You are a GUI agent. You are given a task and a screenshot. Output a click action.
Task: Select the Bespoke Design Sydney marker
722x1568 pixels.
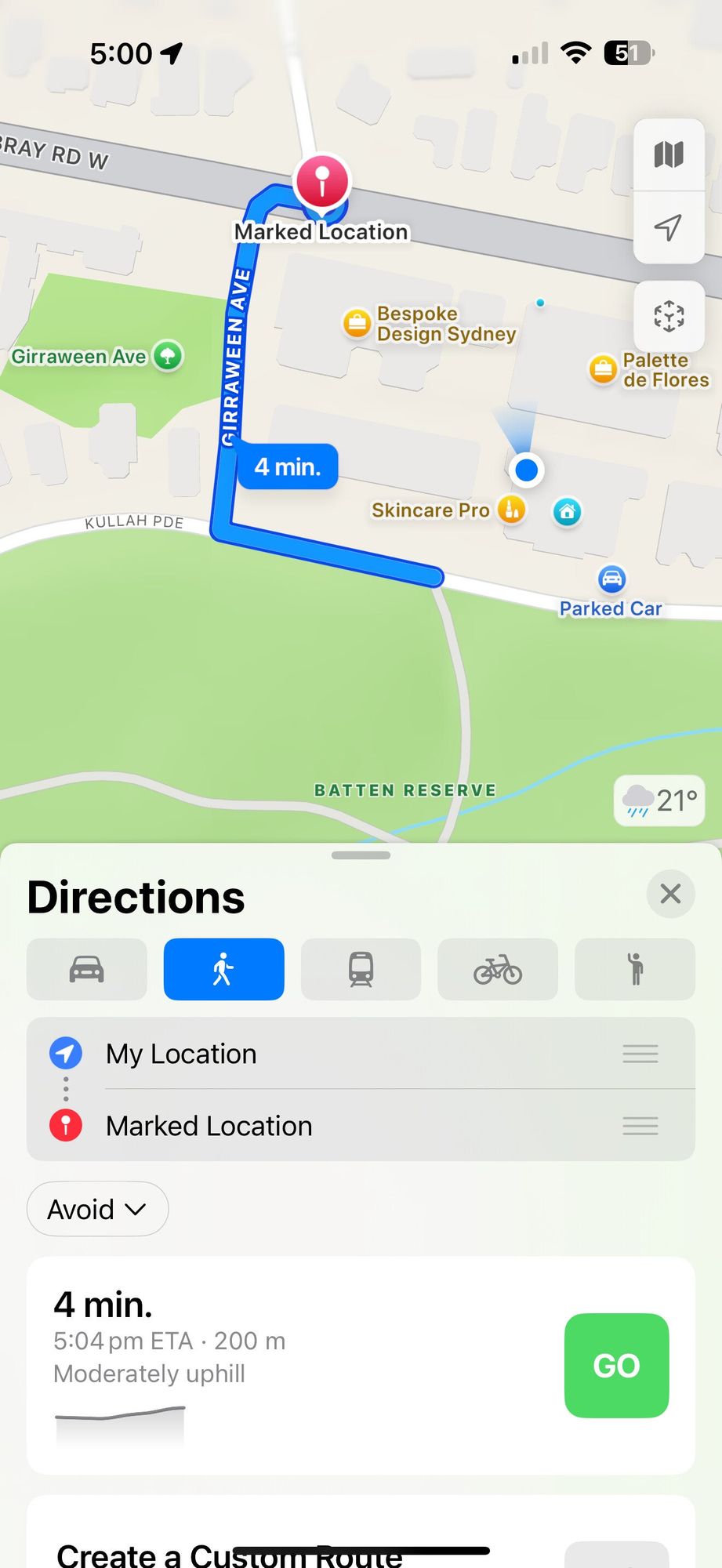pos(357,322)
